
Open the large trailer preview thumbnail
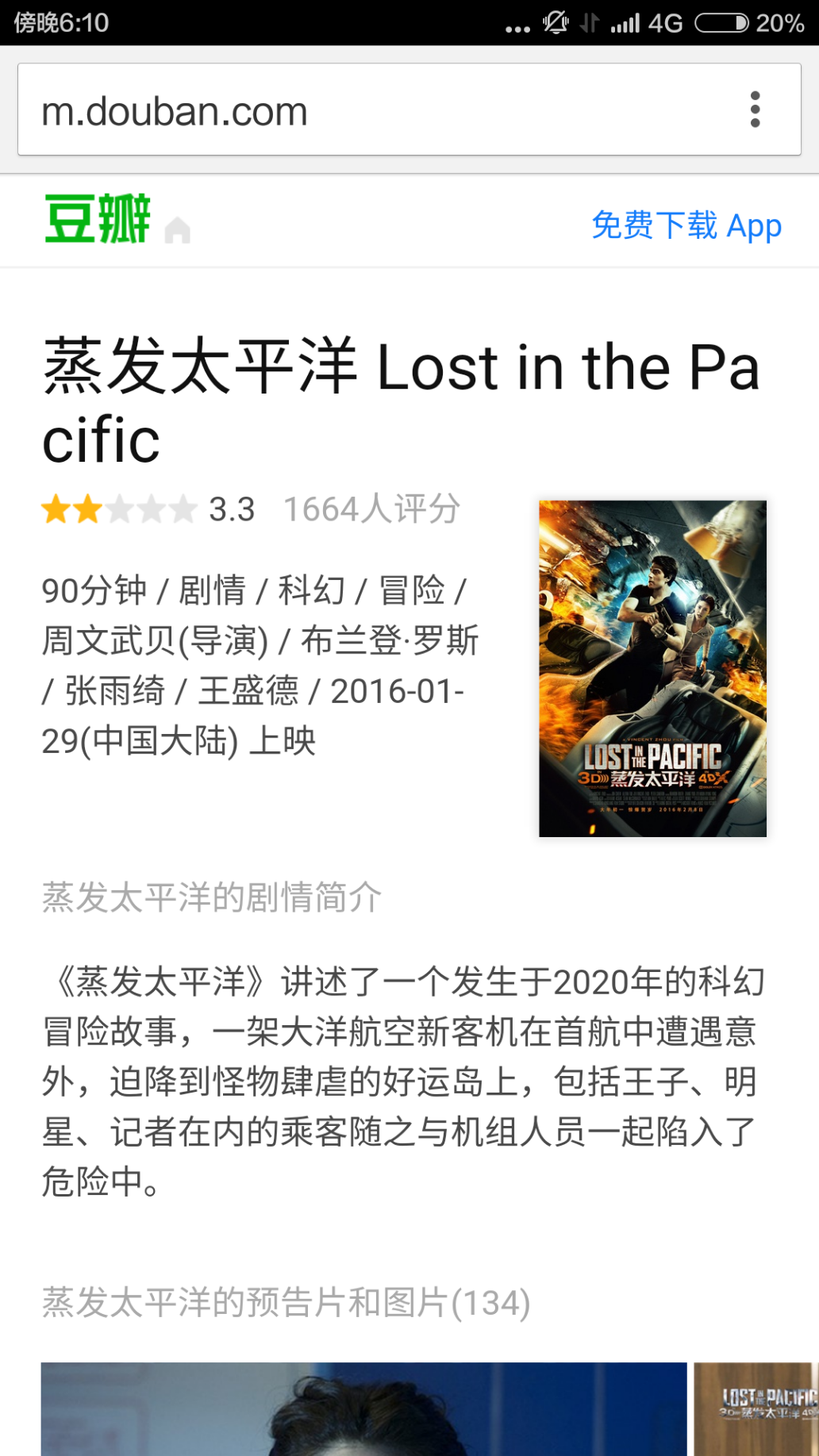click(363, 1408)
